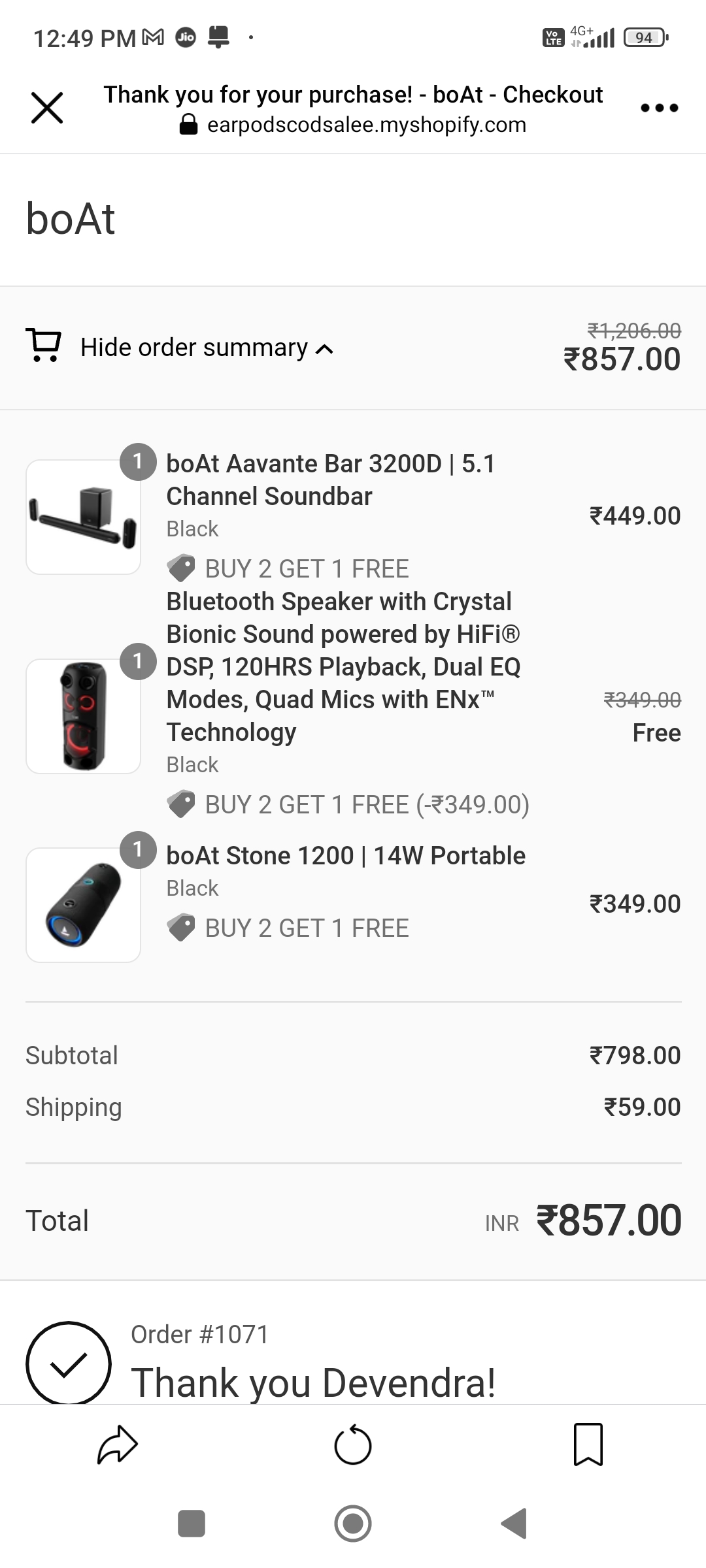The image size is (706, 1568).
Task: Go to the home screen
Action: coord(353,1524)
